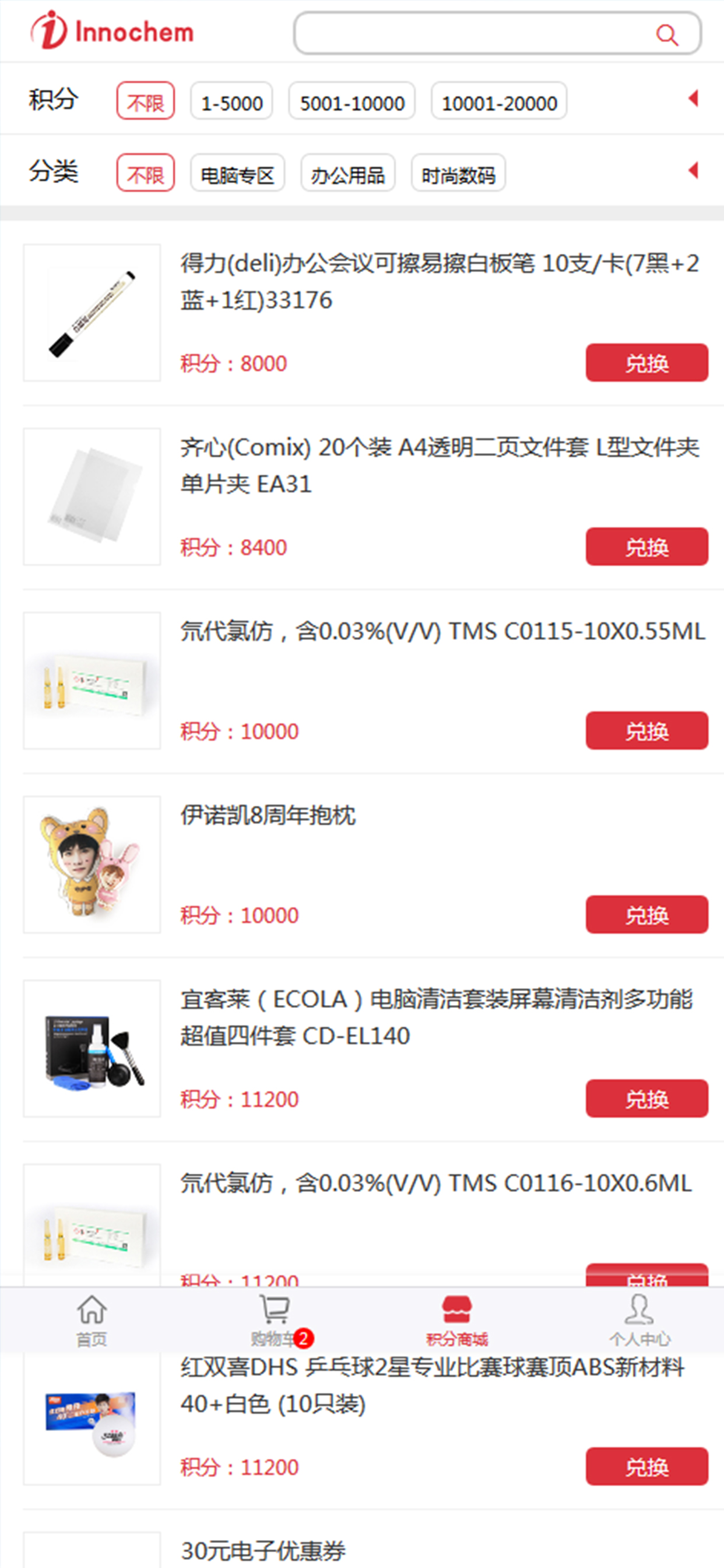Viewport: 724px width, 1568px height.
Task: Redeem the 得力 whiteboard pens
Action: point(646,363)
